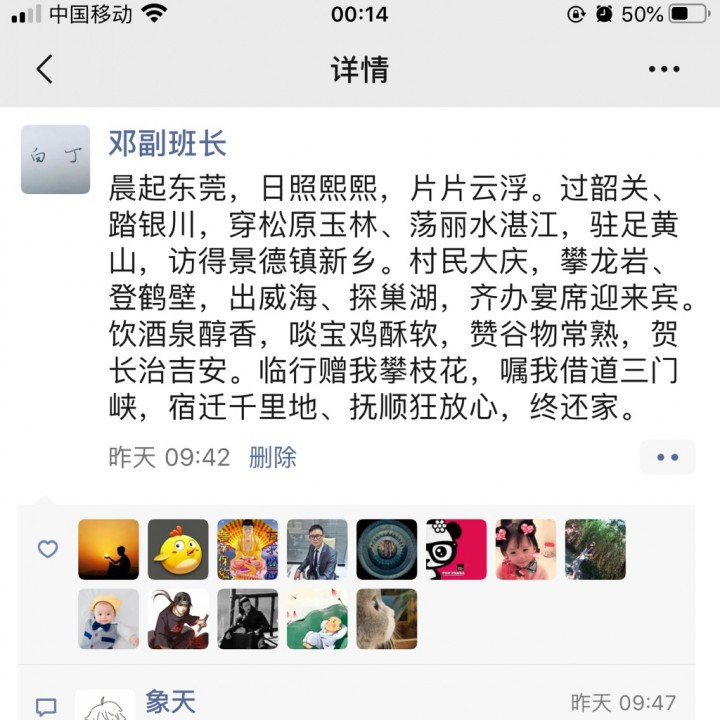This screenshot has width=720, height=720.
Task: Open 邓副班长's profile avatar
Action: click(55, 160)
